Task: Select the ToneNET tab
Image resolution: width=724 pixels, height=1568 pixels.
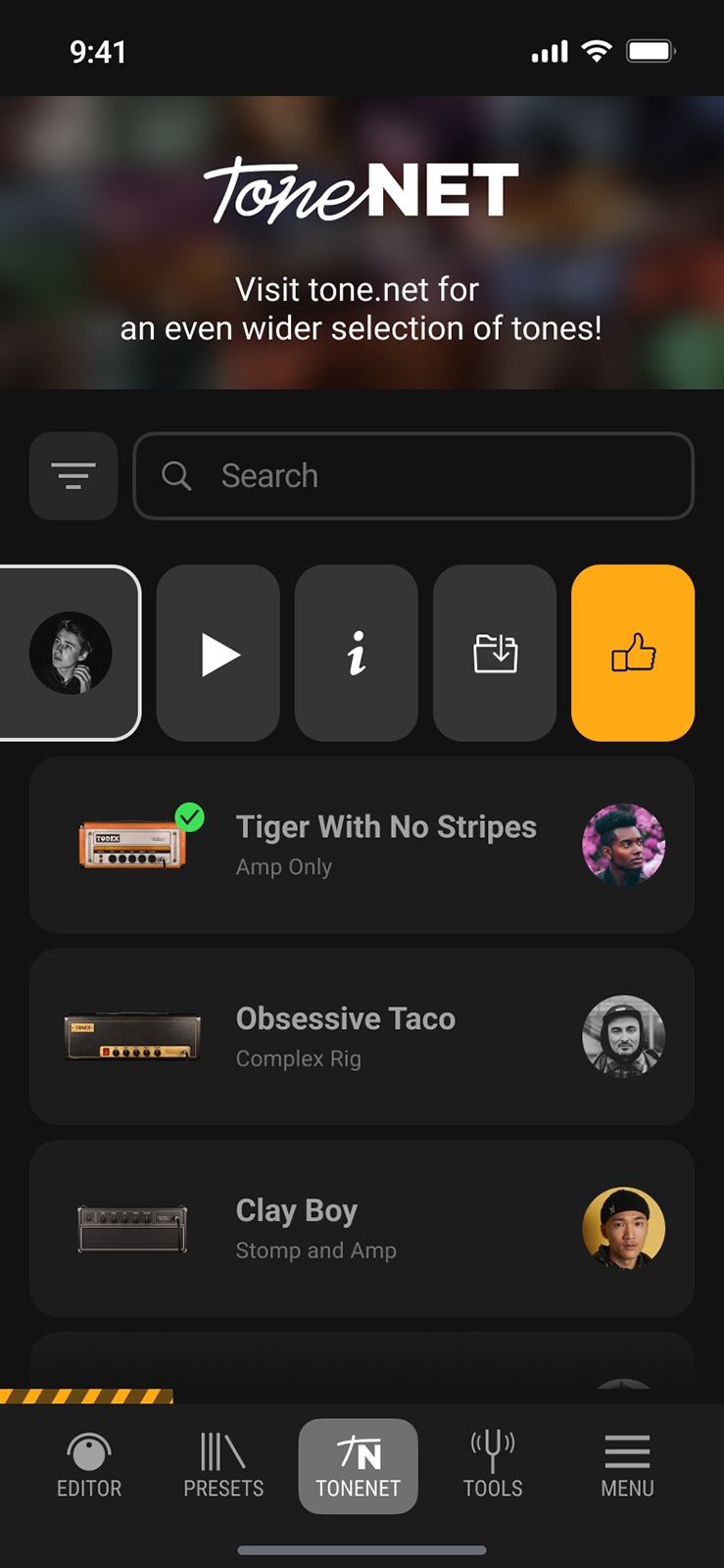Action: pyautogui.click(x=359, y=1466)
